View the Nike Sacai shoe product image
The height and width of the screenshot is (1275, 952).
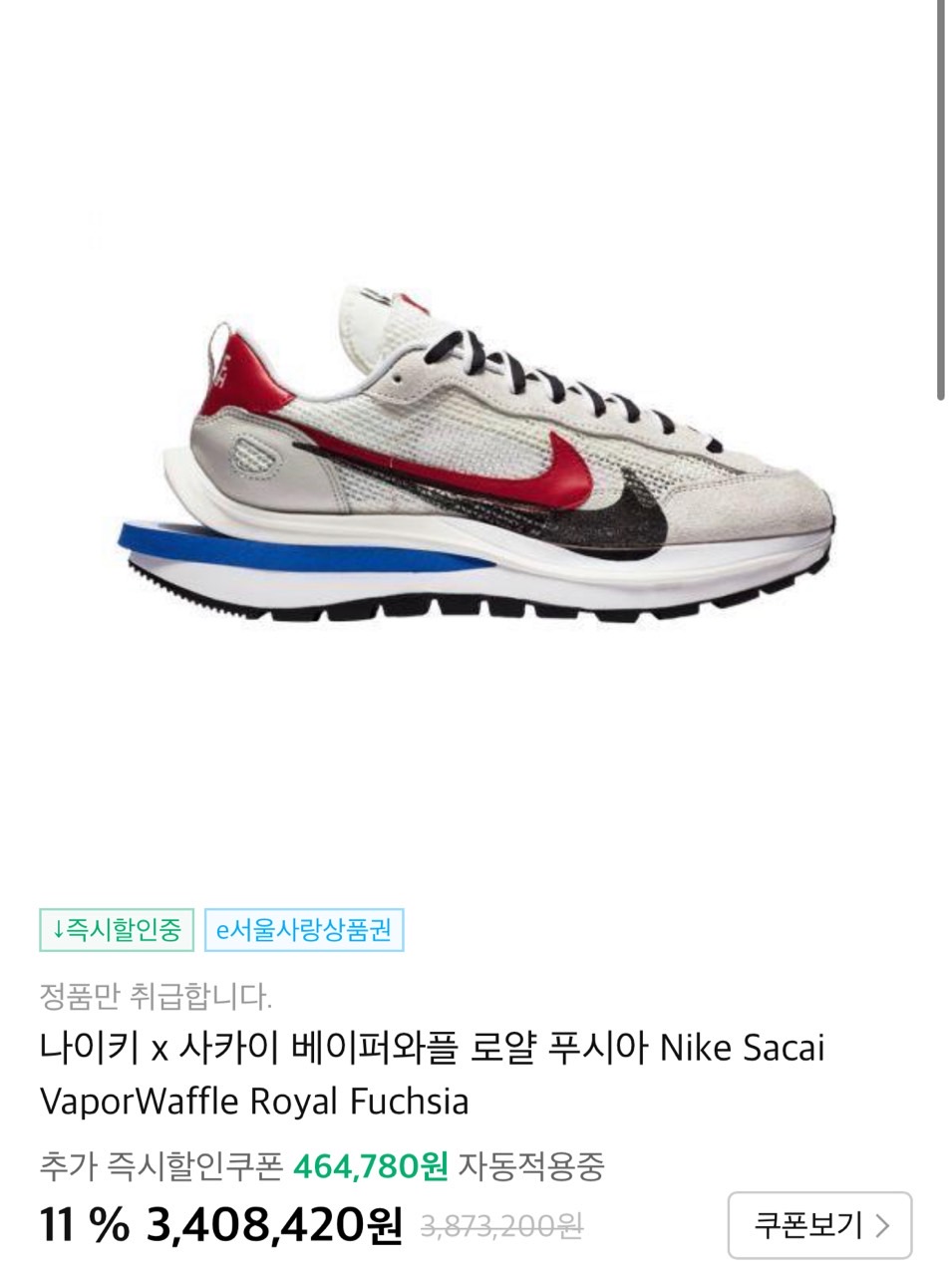click(x=476, y=454)
